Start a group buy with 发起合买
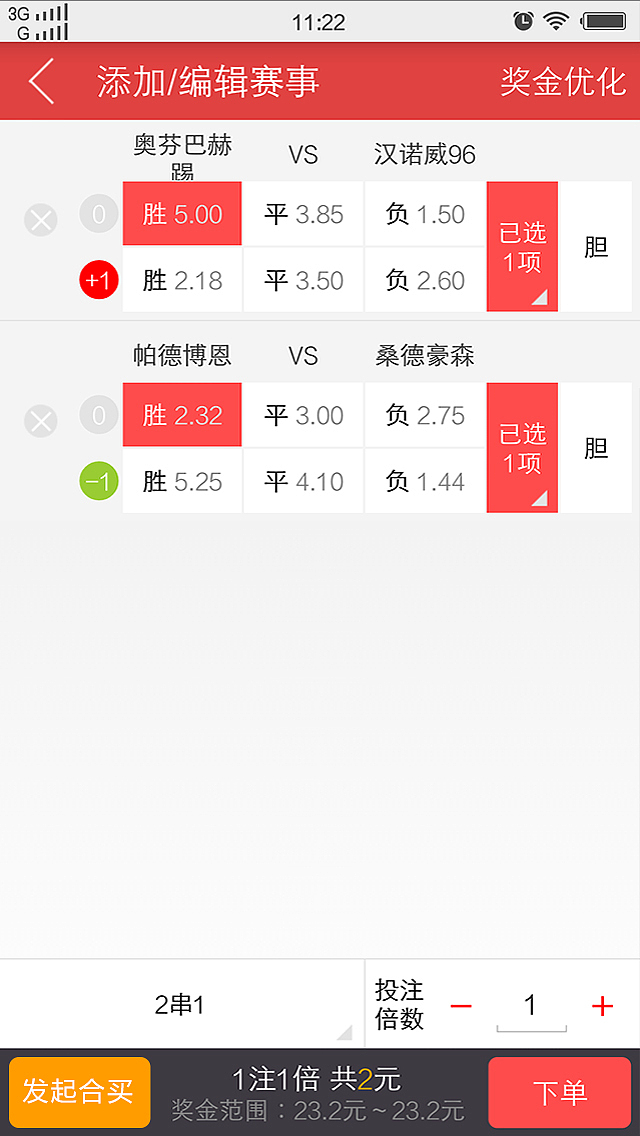 coord(79,1092)
